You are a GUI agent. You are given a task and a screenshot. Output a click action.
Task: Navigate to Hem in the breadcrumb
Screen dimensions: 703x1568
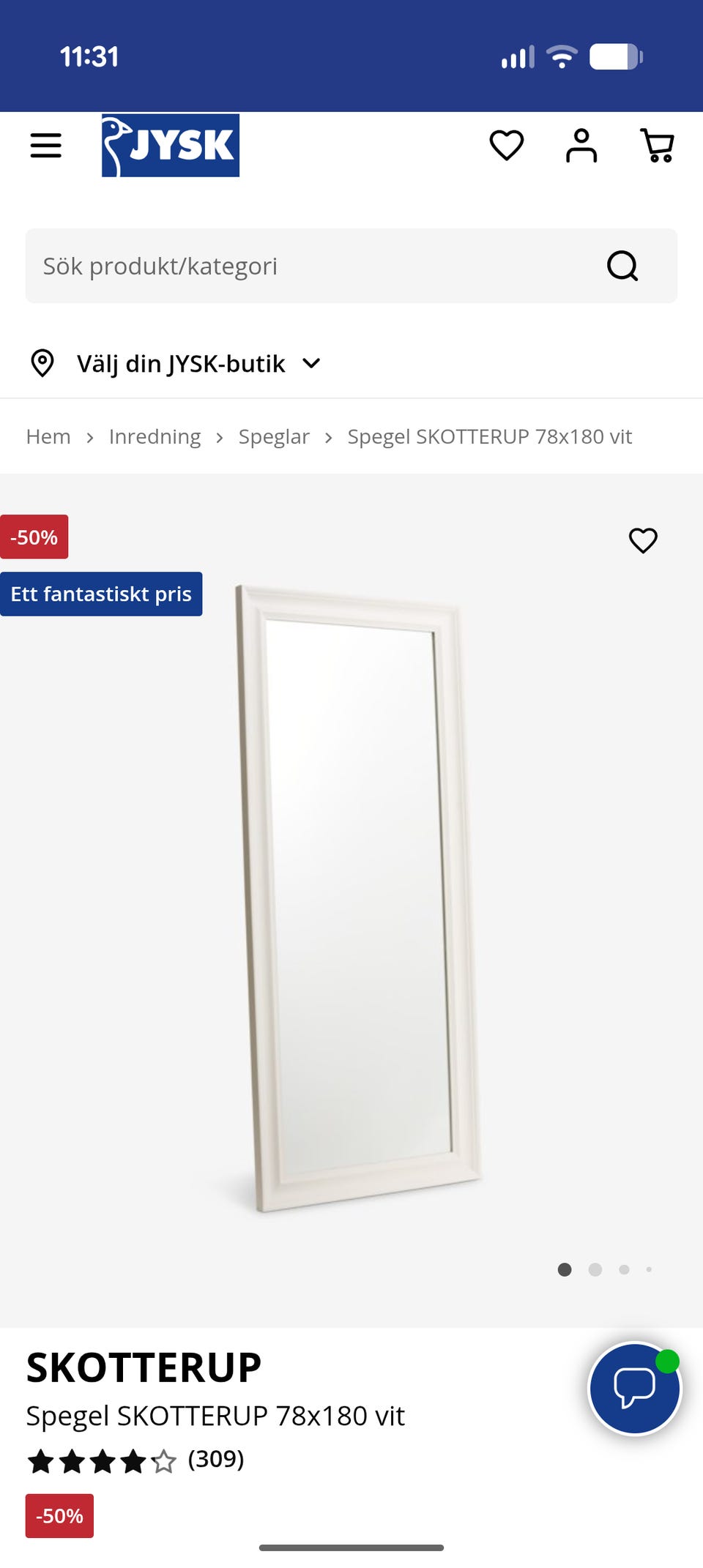pos(48,436)
